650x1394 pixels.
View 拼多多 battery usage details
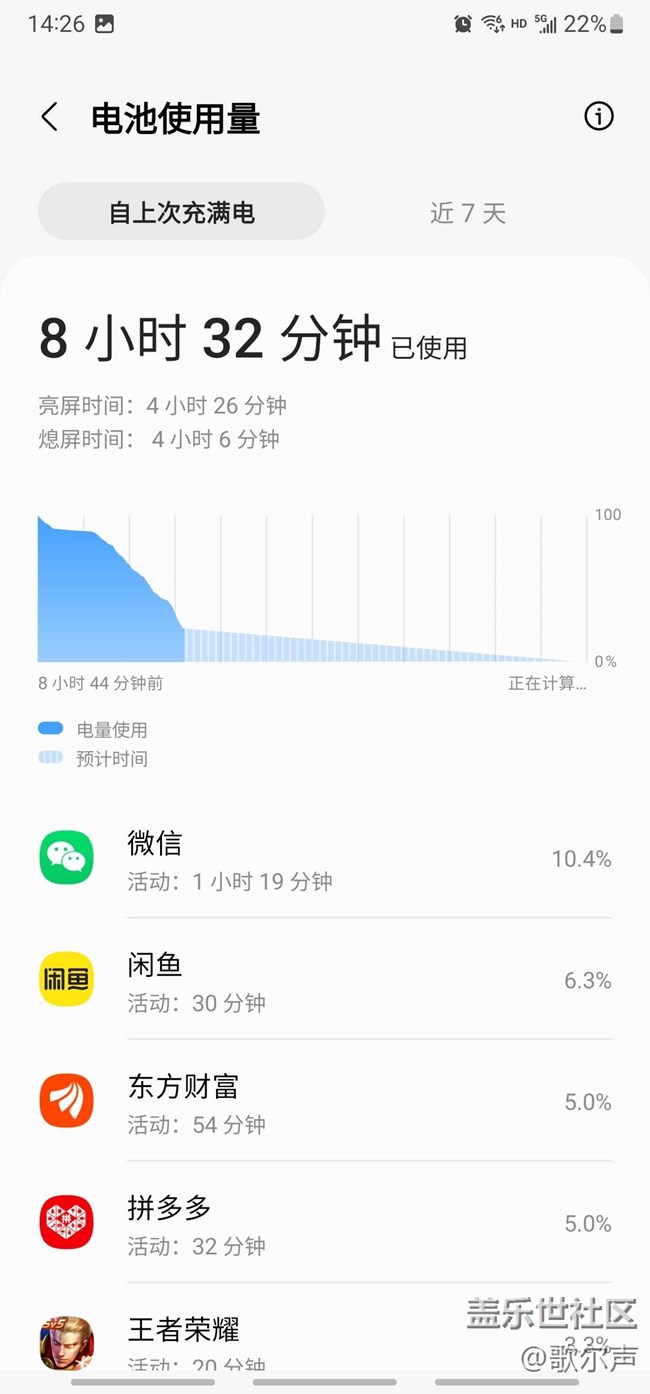325,1223
